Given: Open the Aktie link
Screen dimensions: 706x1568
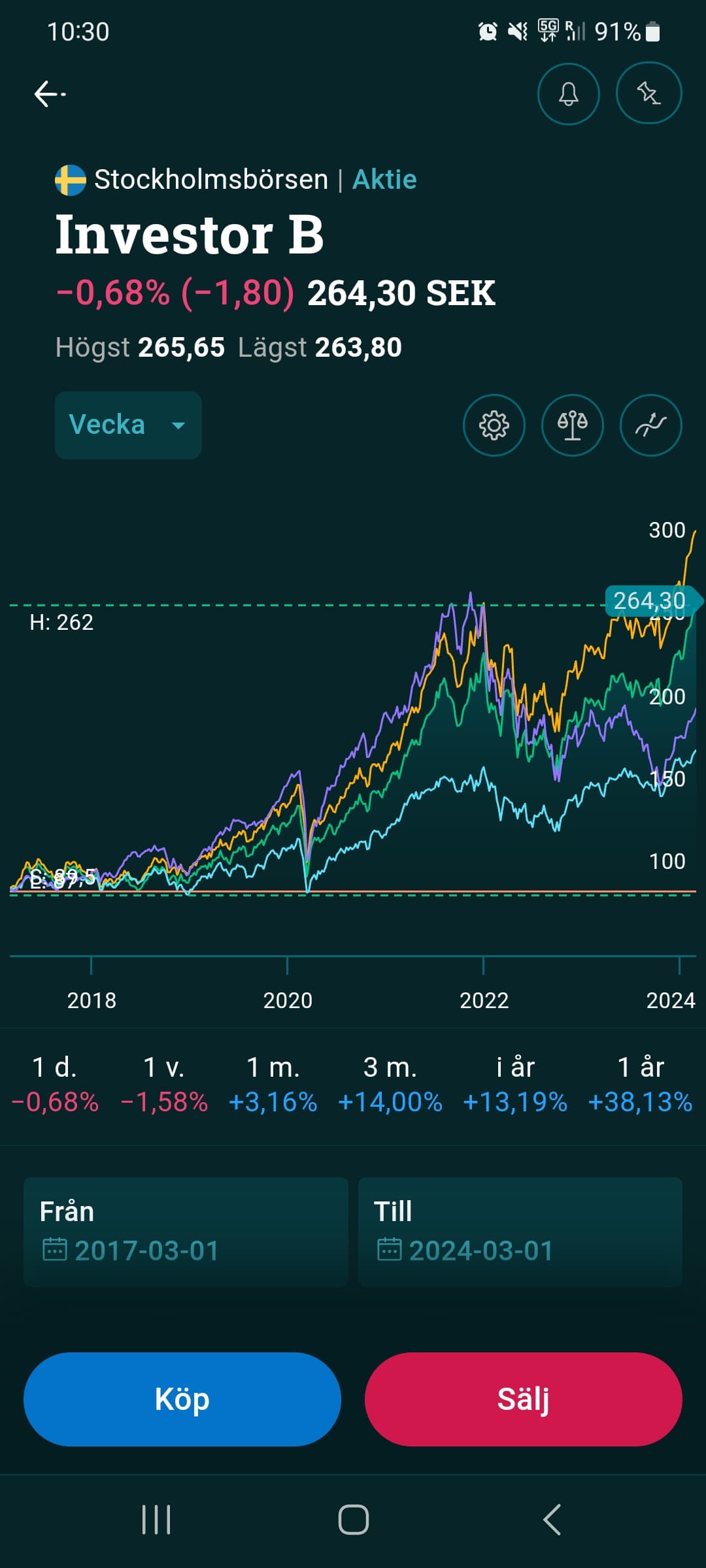Looking at the screenshot, I should coord(384,180).
